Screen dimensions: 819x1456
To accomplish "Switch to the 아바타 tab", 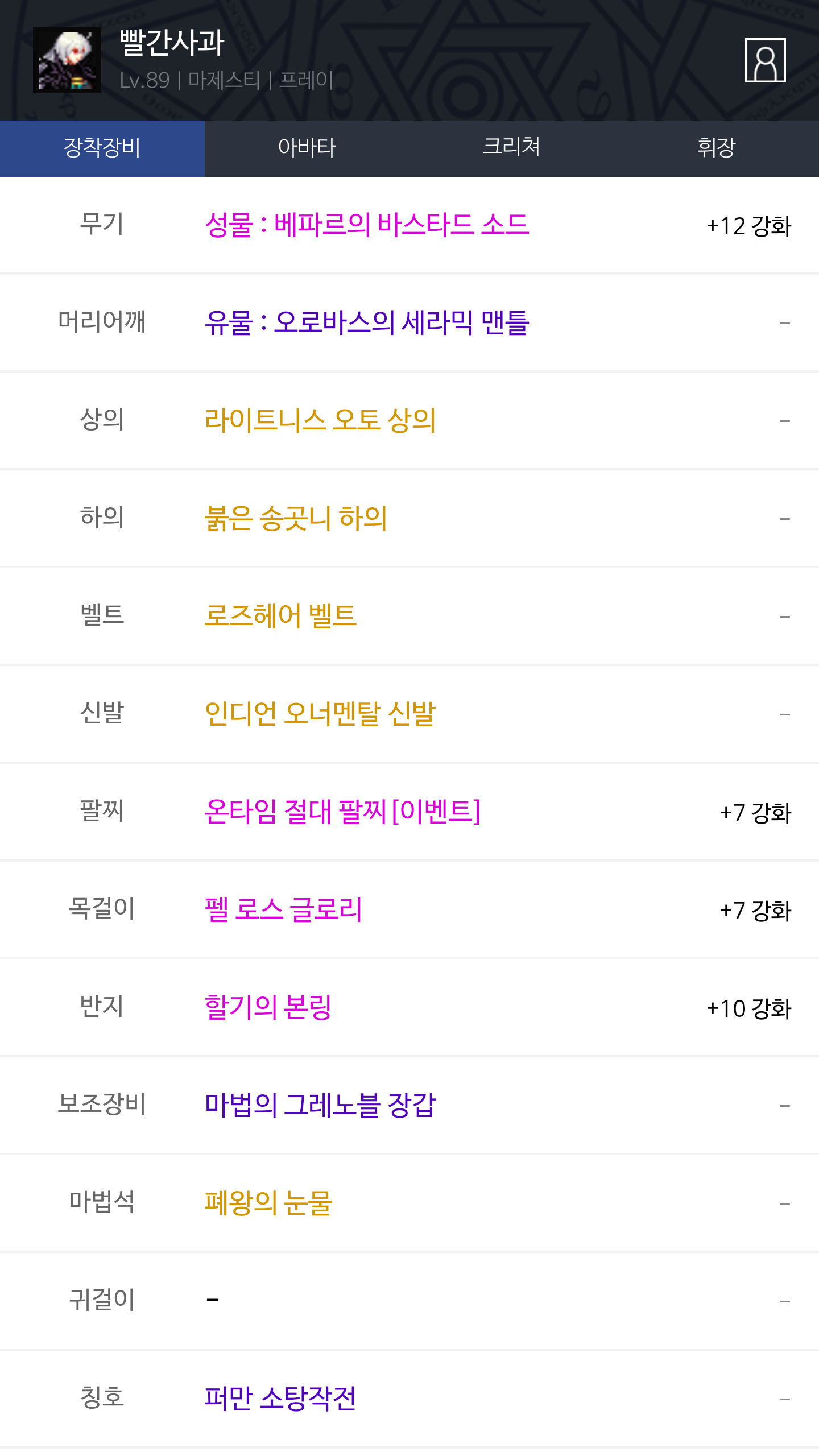I will [x=307, y=148].
